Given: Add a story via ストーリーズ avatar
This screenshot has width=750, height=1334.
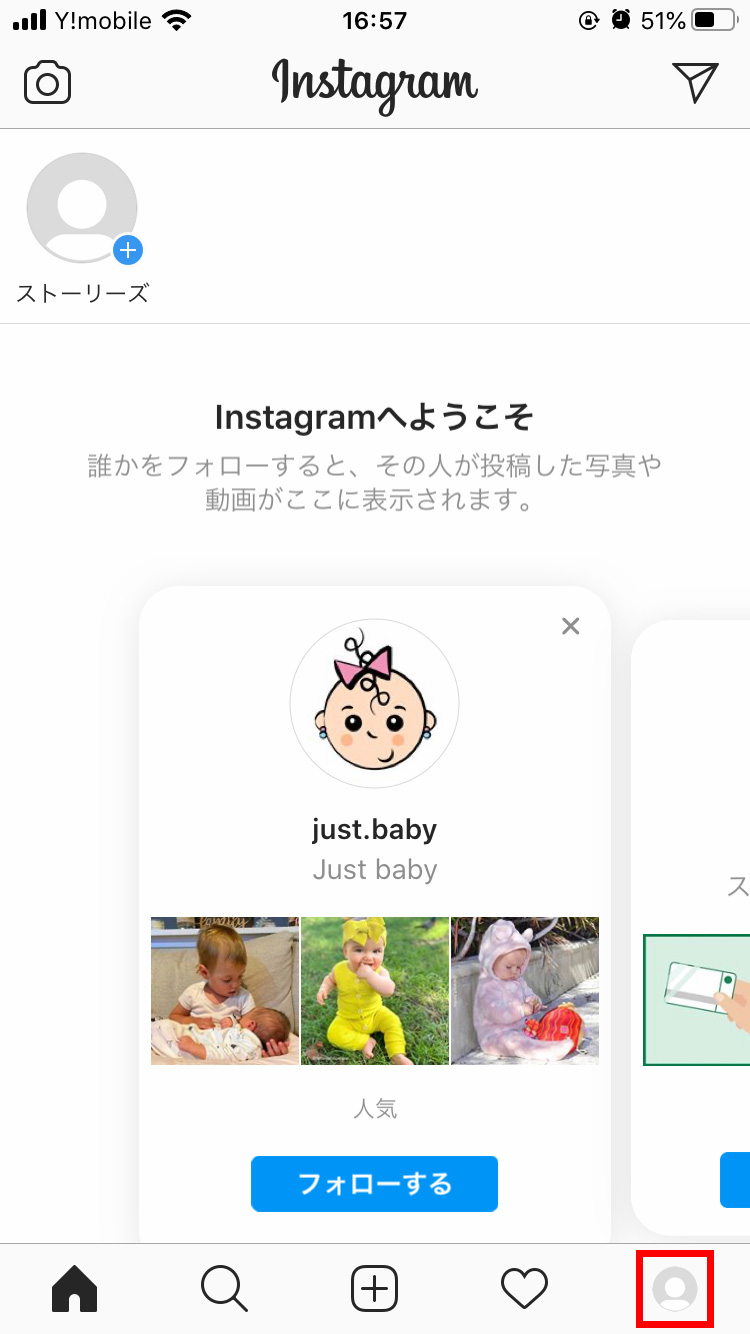Looking at the screenshot, I should click(82, 208).
